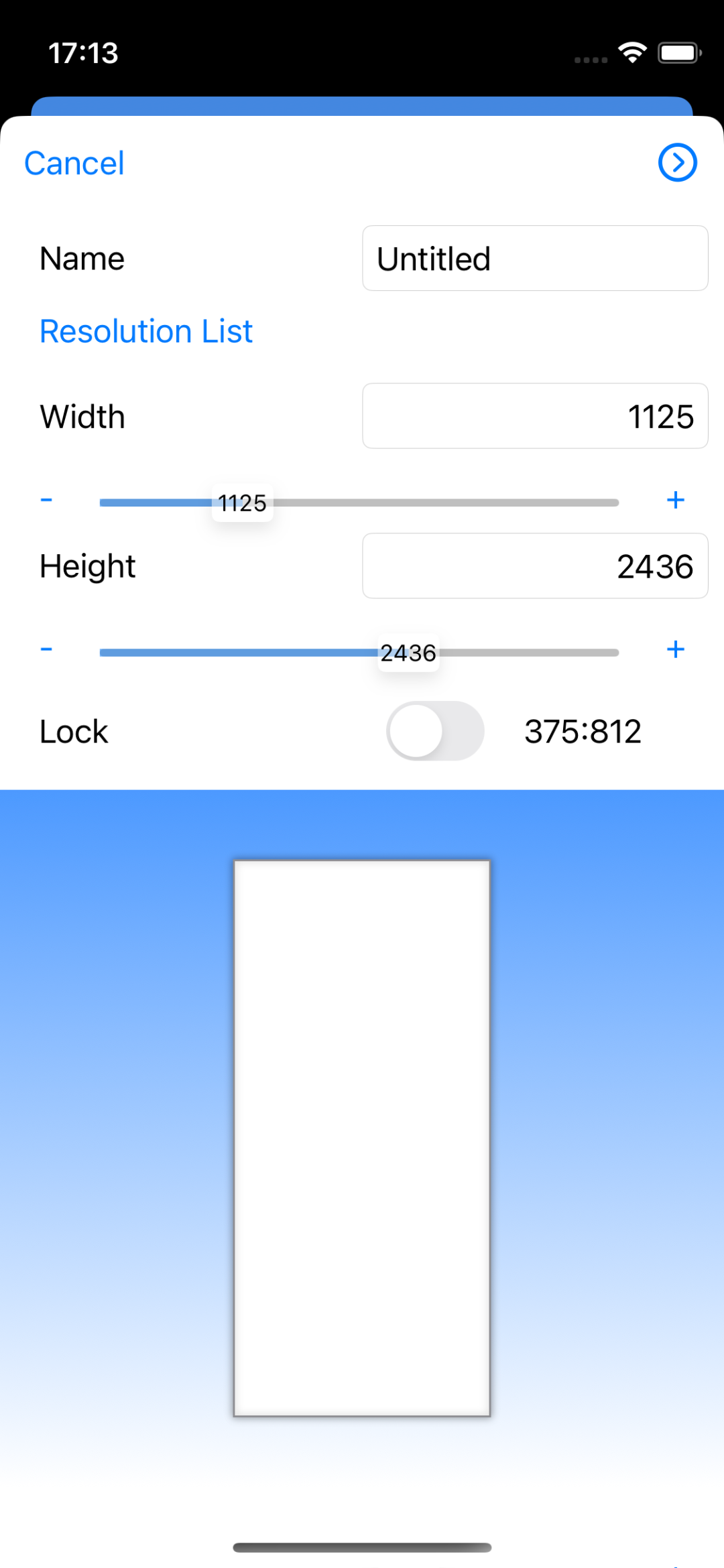
Task: Edit the Name field showing Untitled
Action: (x=534, y=259)
